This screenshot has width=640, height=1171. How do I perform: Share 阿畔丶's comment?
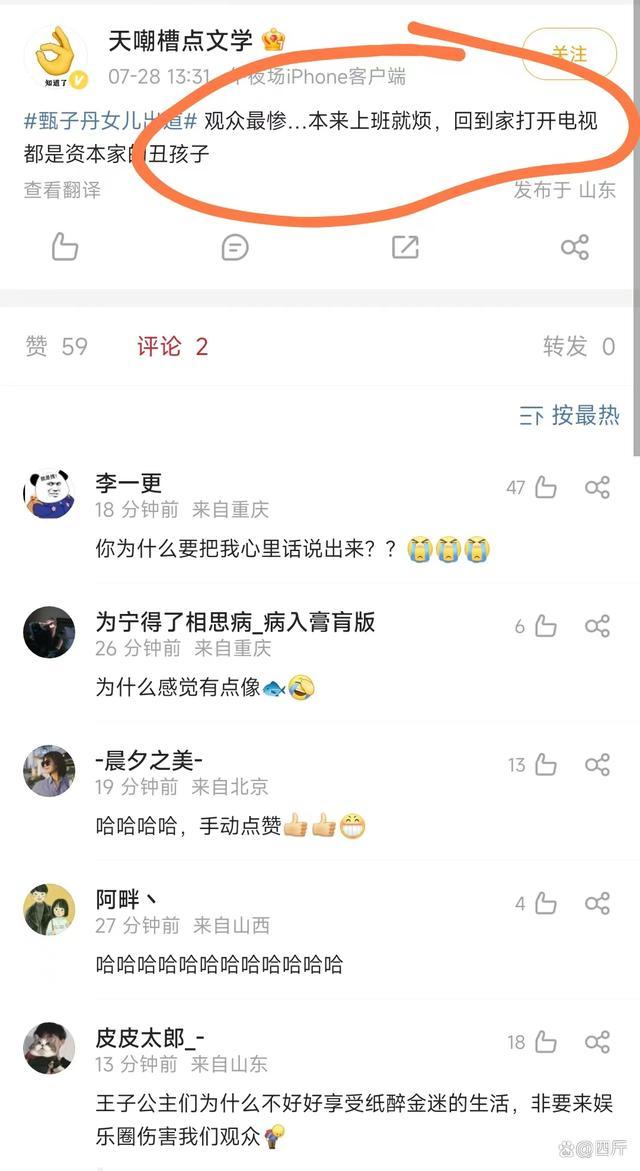597,904
